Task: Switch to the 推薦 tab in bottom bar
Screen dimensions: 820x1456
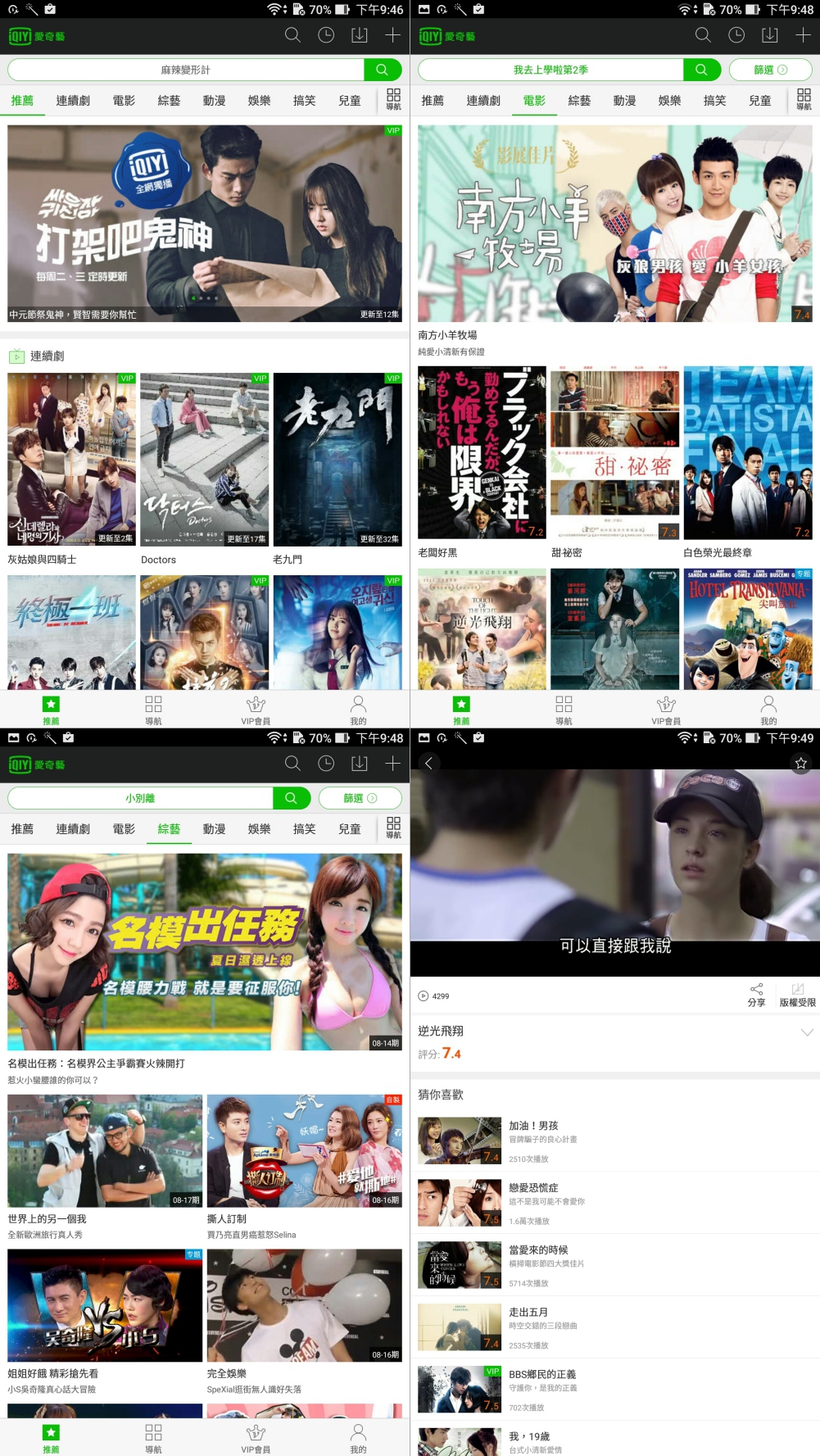Action: (x=50, y=706)
